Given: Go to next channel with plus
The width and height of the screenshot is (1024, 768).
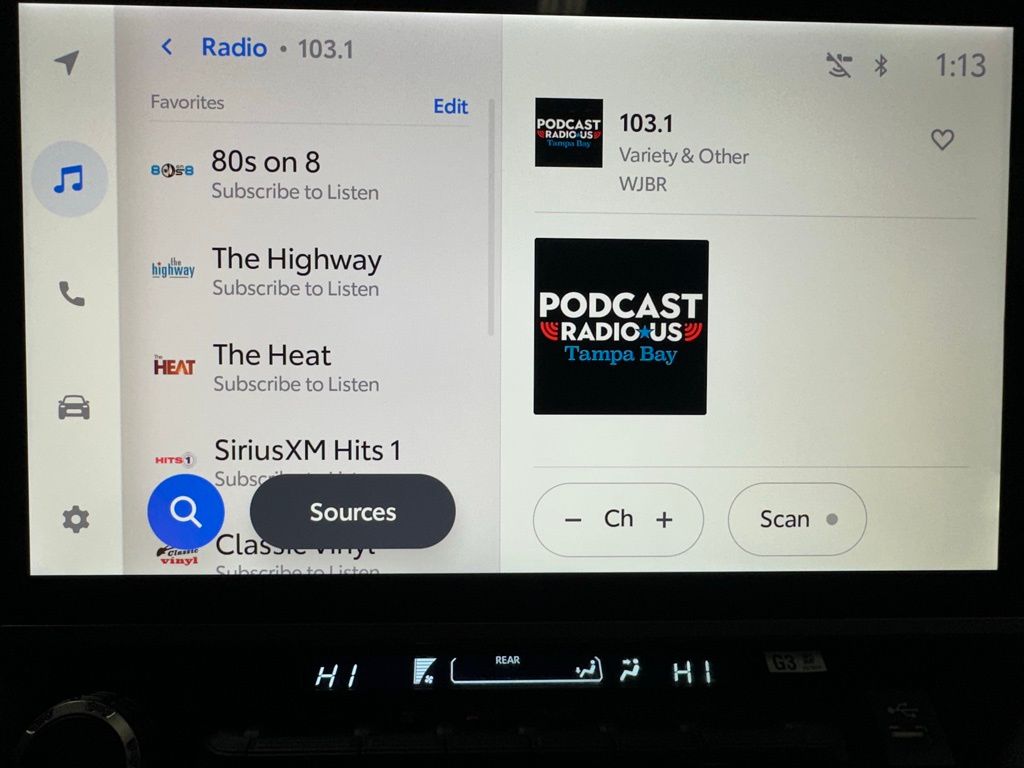Looking at the screenshot, I should coord(664,520).
